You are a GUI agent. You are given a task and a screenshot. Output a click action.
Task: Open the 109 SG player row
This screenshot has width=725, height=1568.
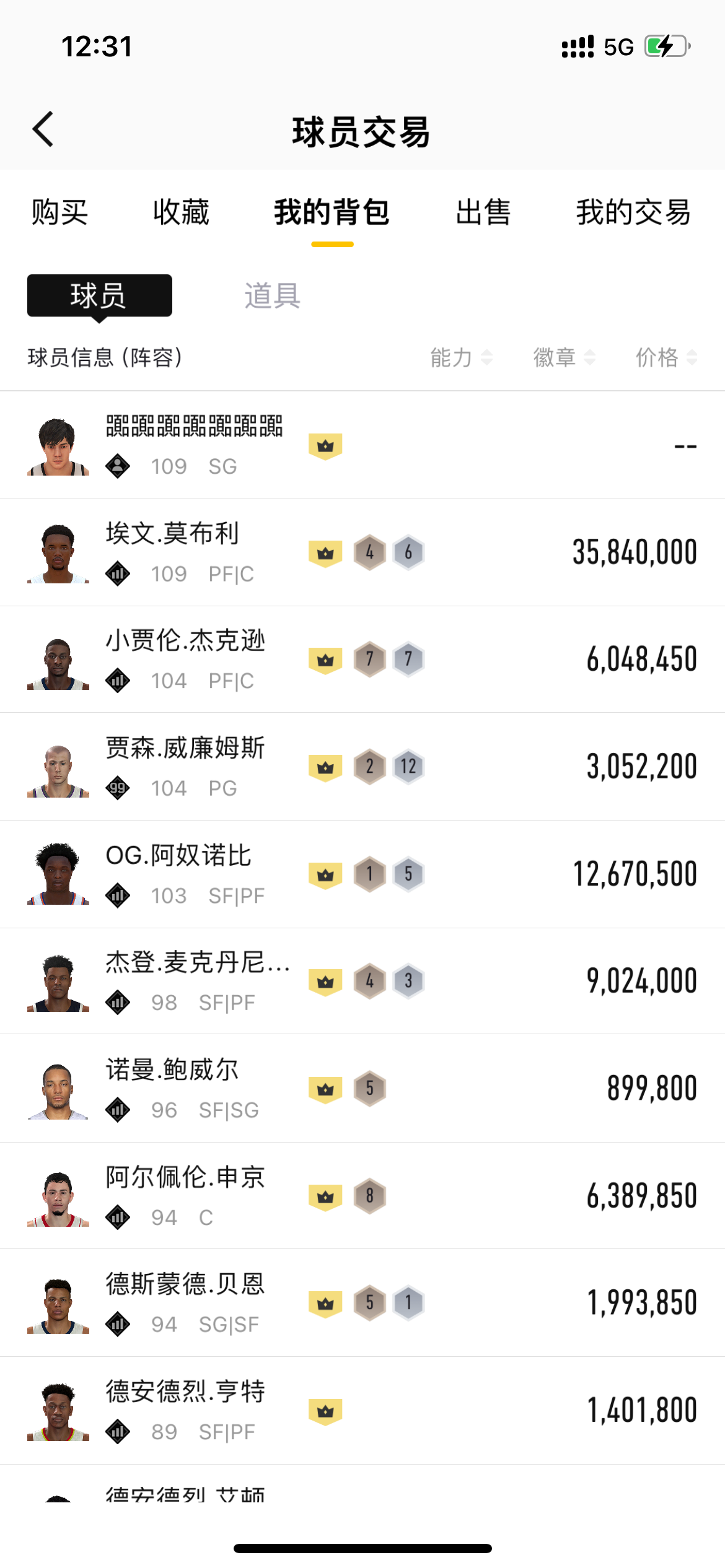pyautogui.click(x=362, y=445)
